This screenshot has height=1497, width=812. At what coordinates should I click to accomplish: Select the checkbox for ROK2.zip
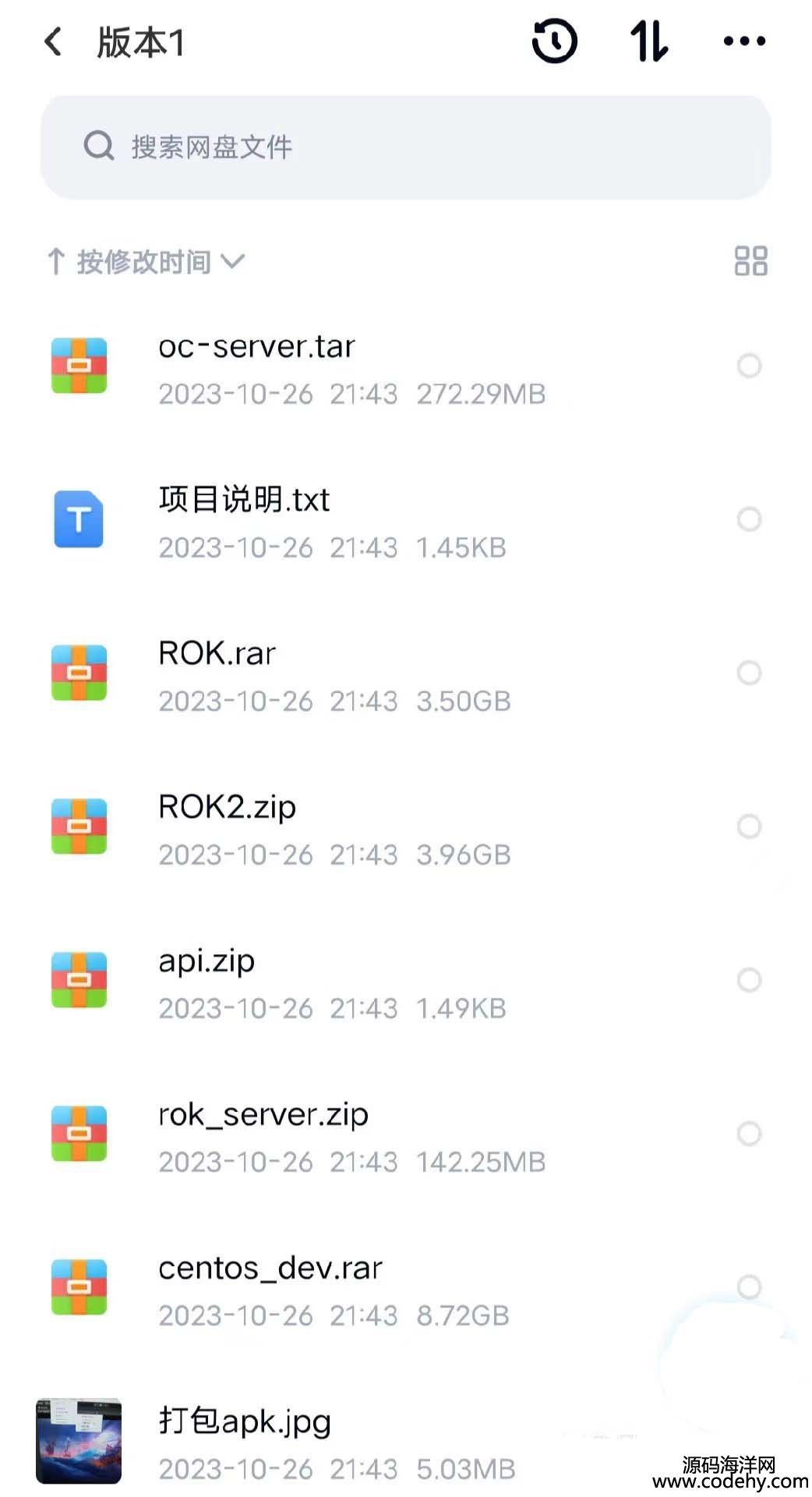pos(749,826)
